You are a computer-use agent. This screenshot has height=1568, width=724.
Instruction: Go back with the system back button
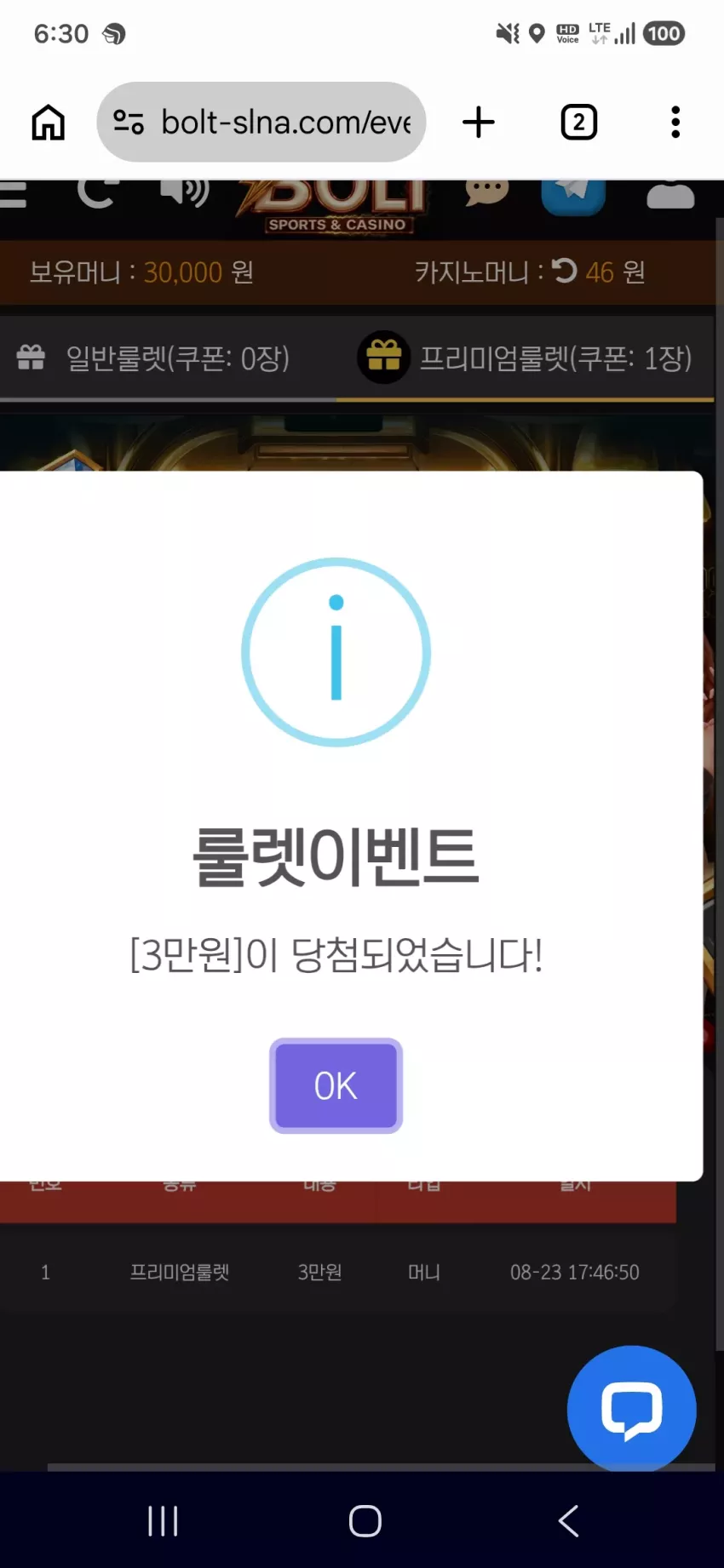(568, 1520)
